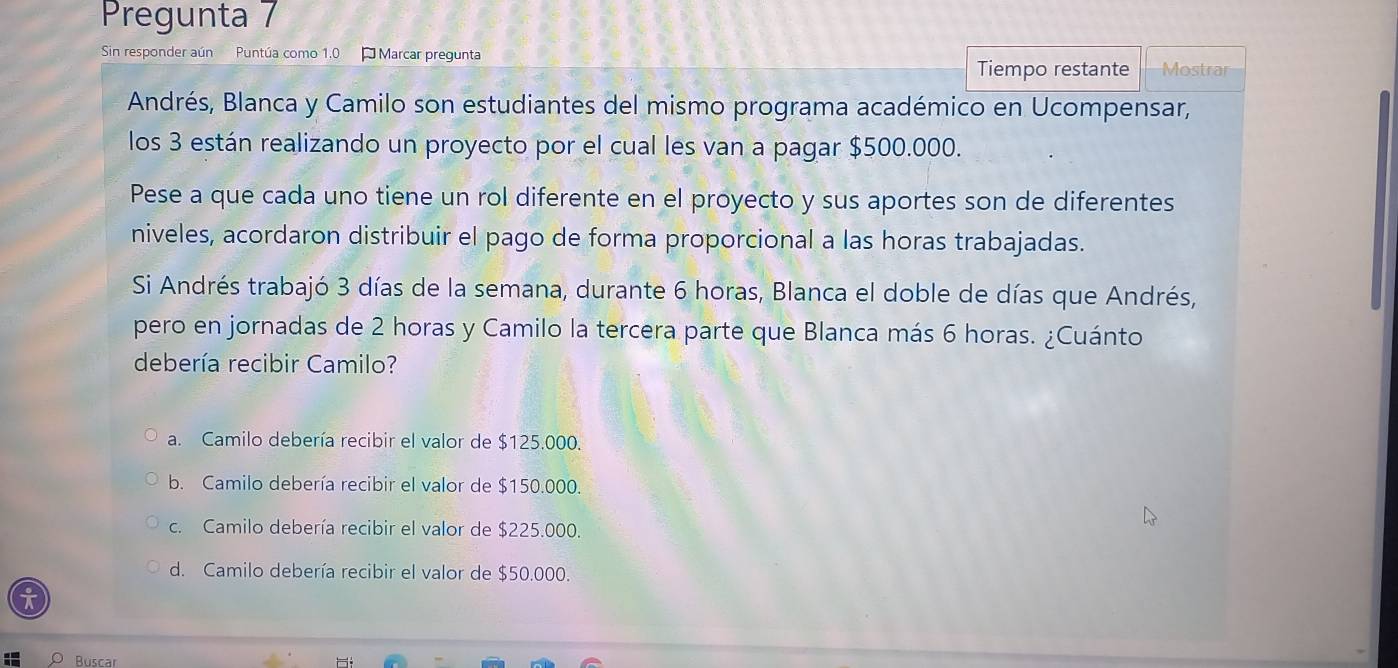The height and width of the screenshot is (668, 1398).
Task: Tap Mostrar to show remaining time
Action: [1194, 69]
